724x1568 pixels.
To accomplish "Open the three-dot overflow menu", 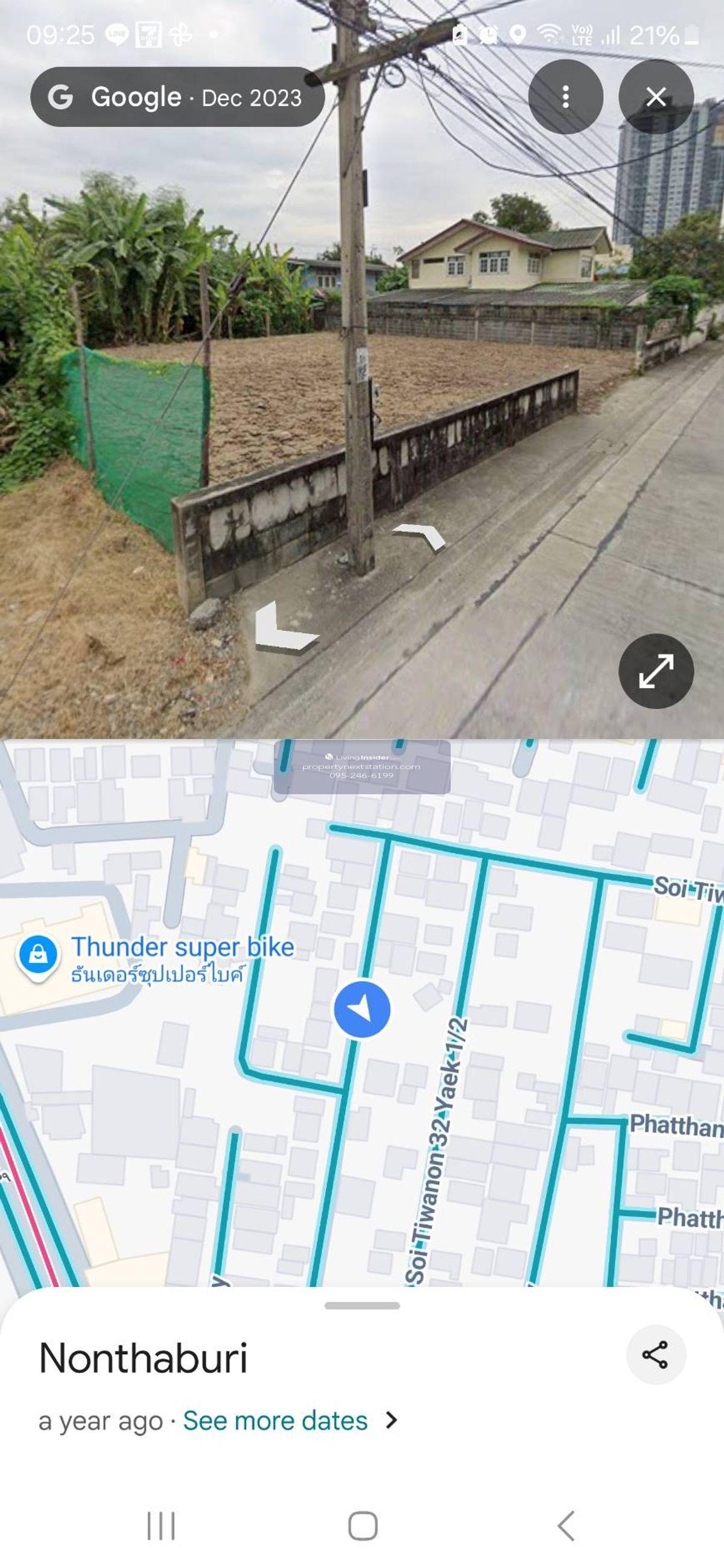I will coord(566,96).
